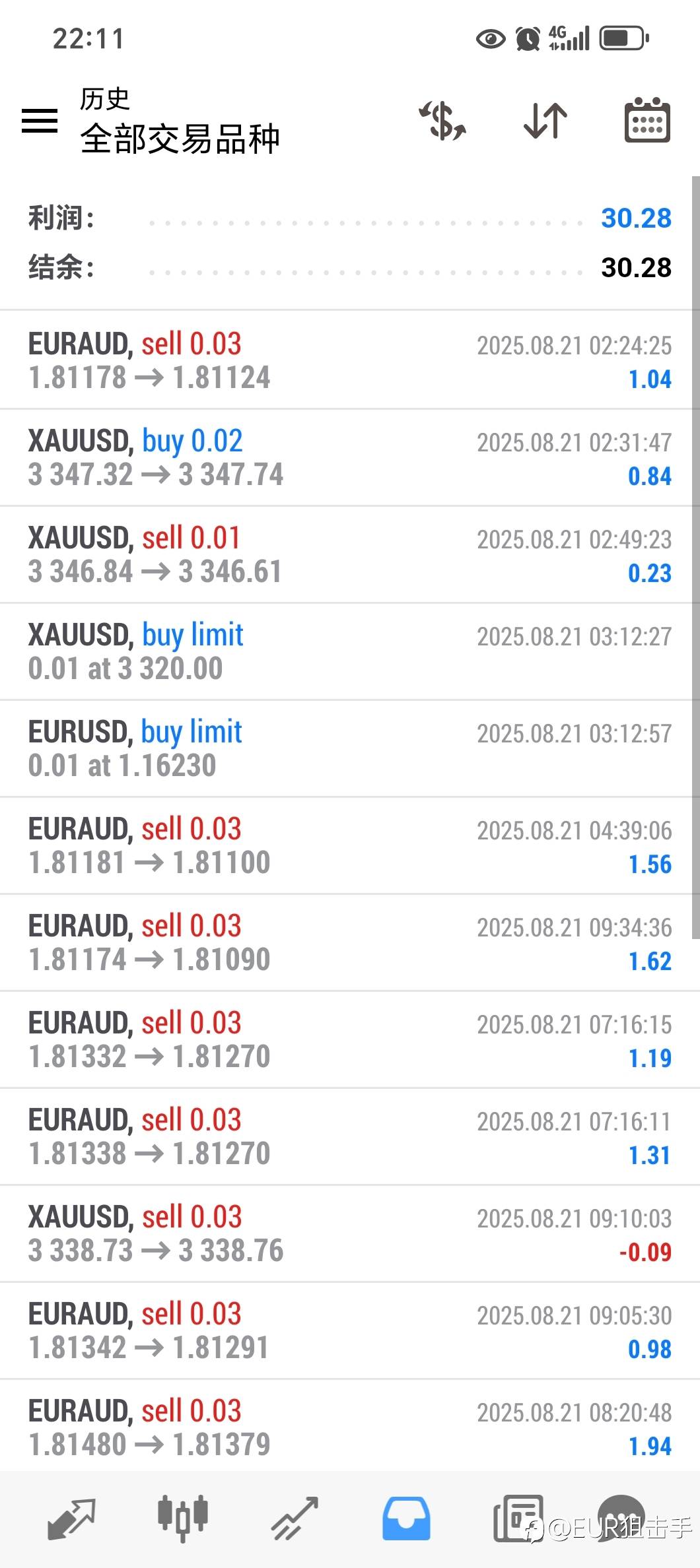Viewport: 700px width, 1568px height.
Task: Expand the EURUSD buy limit order
Action: pyautogui.click(x=350, y=748)
